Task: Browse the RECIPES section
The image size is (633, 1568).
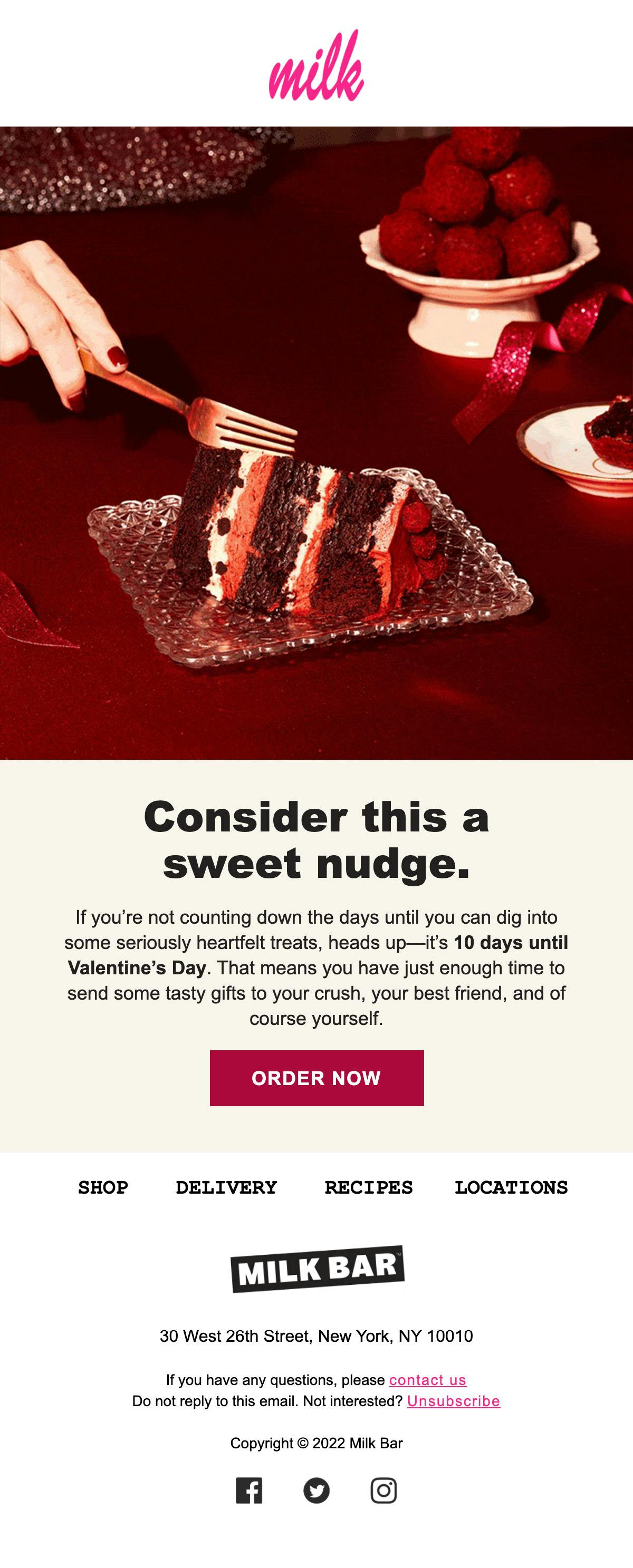Action: tap(368, 1187)
